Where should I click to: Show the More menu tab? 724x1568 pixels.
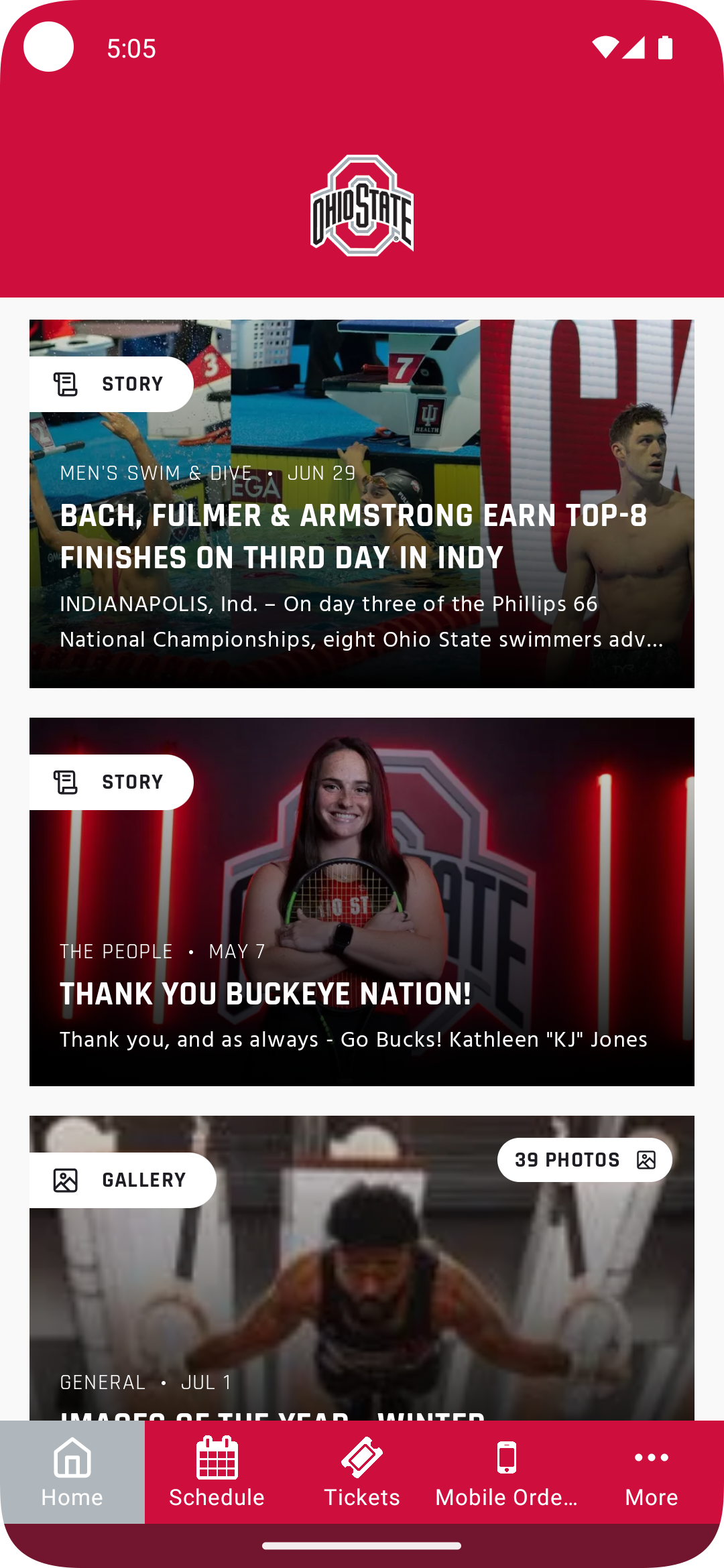tap(652, 1473)
